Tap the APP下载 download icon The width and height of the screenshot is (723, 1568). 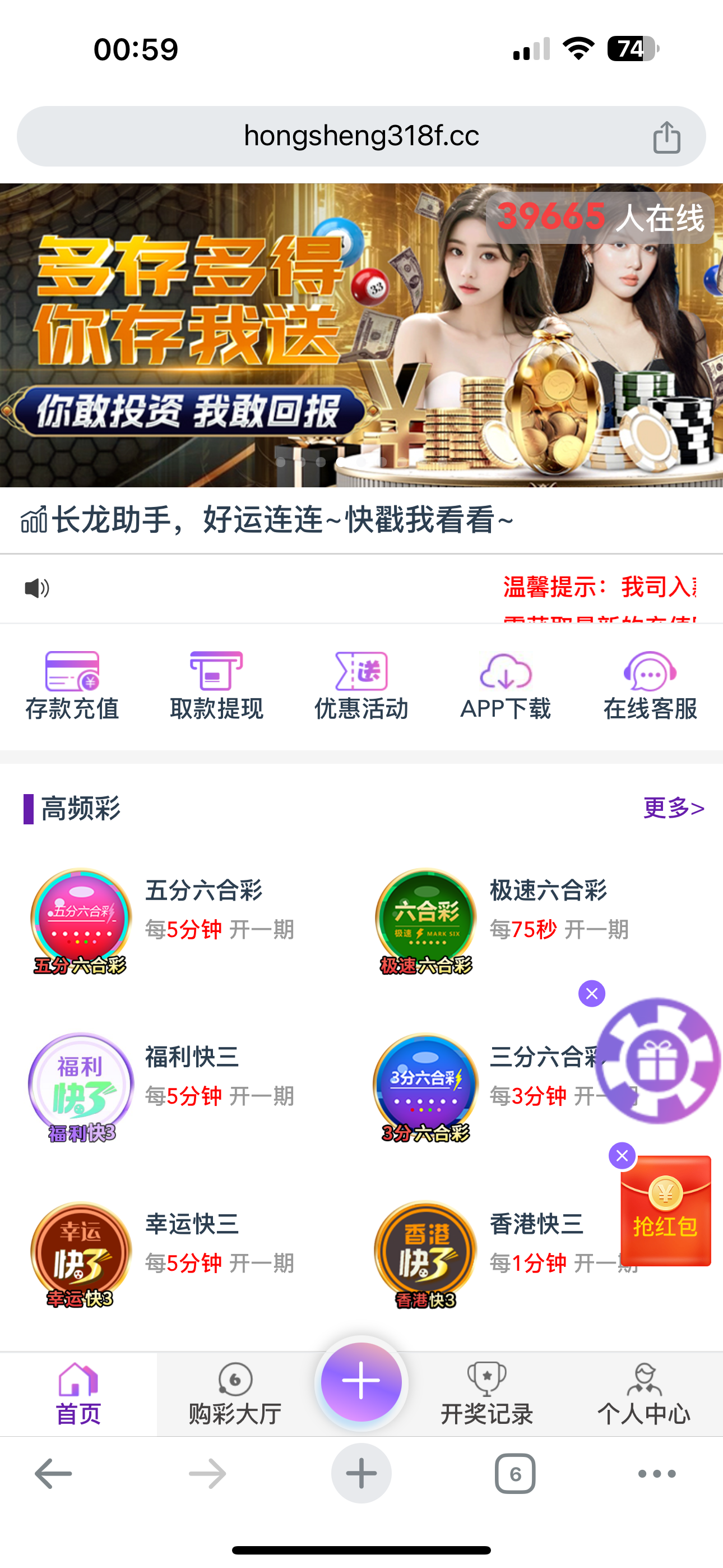(505, 683)
